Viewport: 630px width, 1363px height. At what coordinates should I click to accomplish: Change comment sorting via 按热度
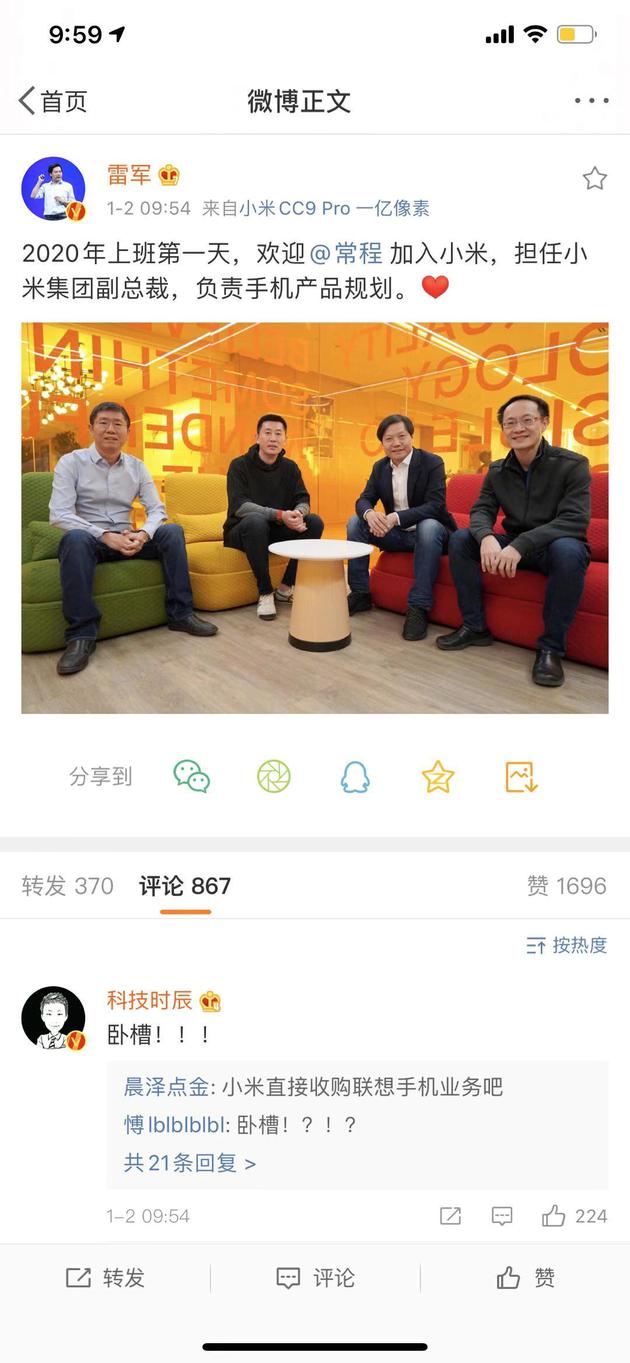567,945
